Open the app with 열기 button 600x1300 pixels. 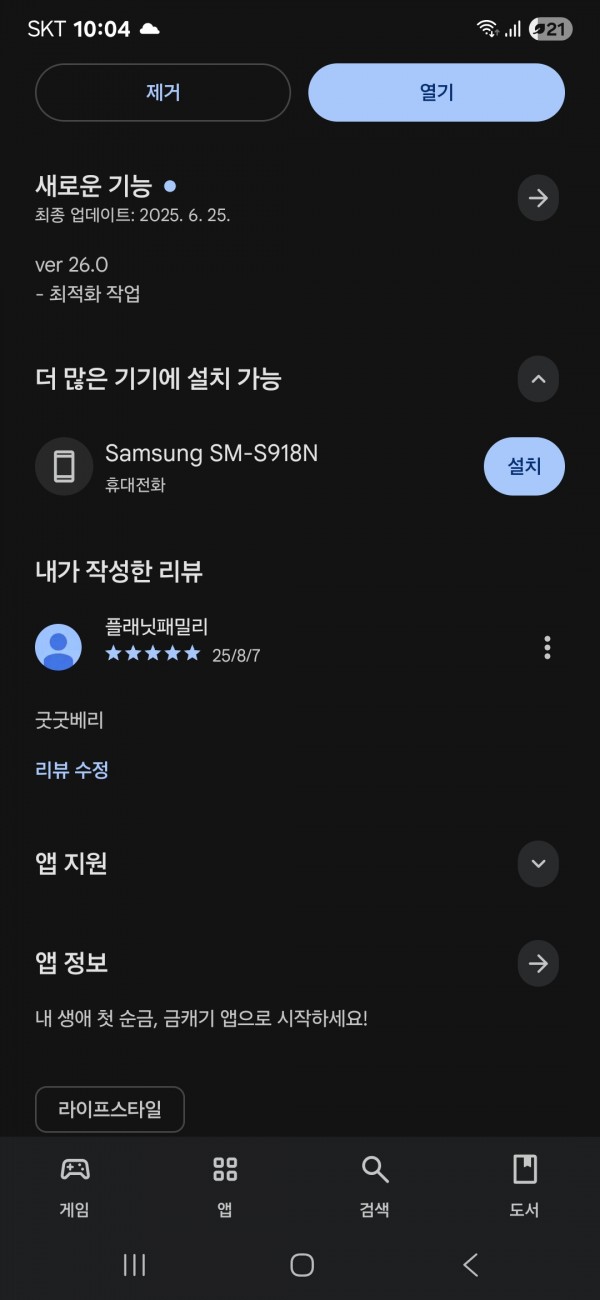pyautogui.click(x=436, y=93)
